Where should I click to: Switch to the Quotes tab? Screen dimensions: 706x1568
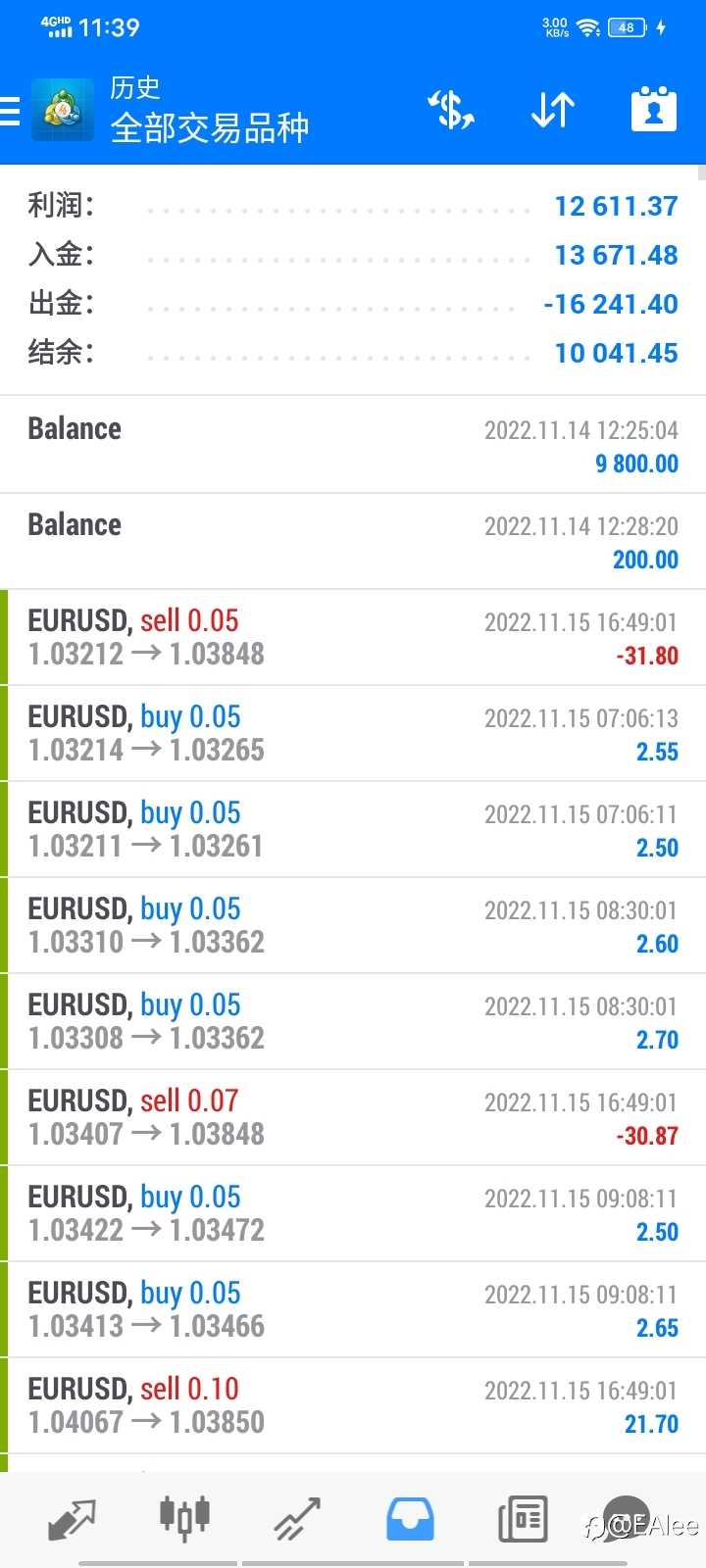[72, 1519]
